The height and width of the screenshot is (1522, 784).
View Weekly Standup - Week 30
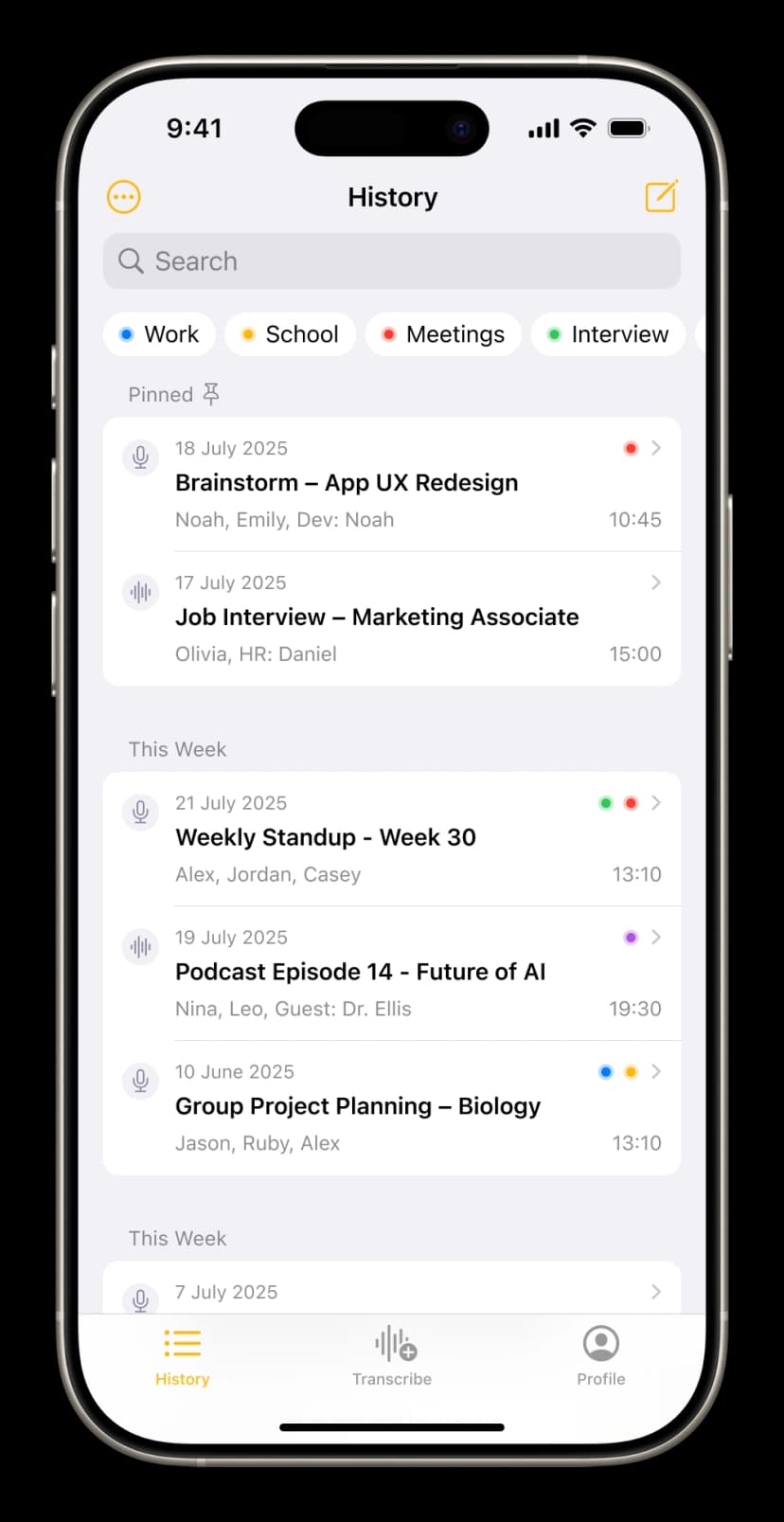[391, 839]
